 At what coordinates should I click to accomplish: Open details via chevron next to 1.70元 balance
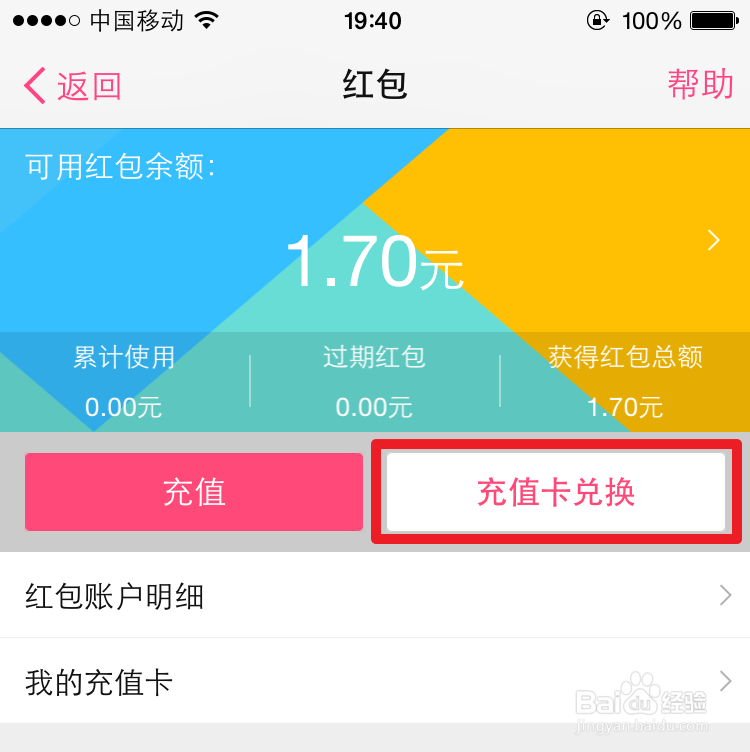pos(713,240)
